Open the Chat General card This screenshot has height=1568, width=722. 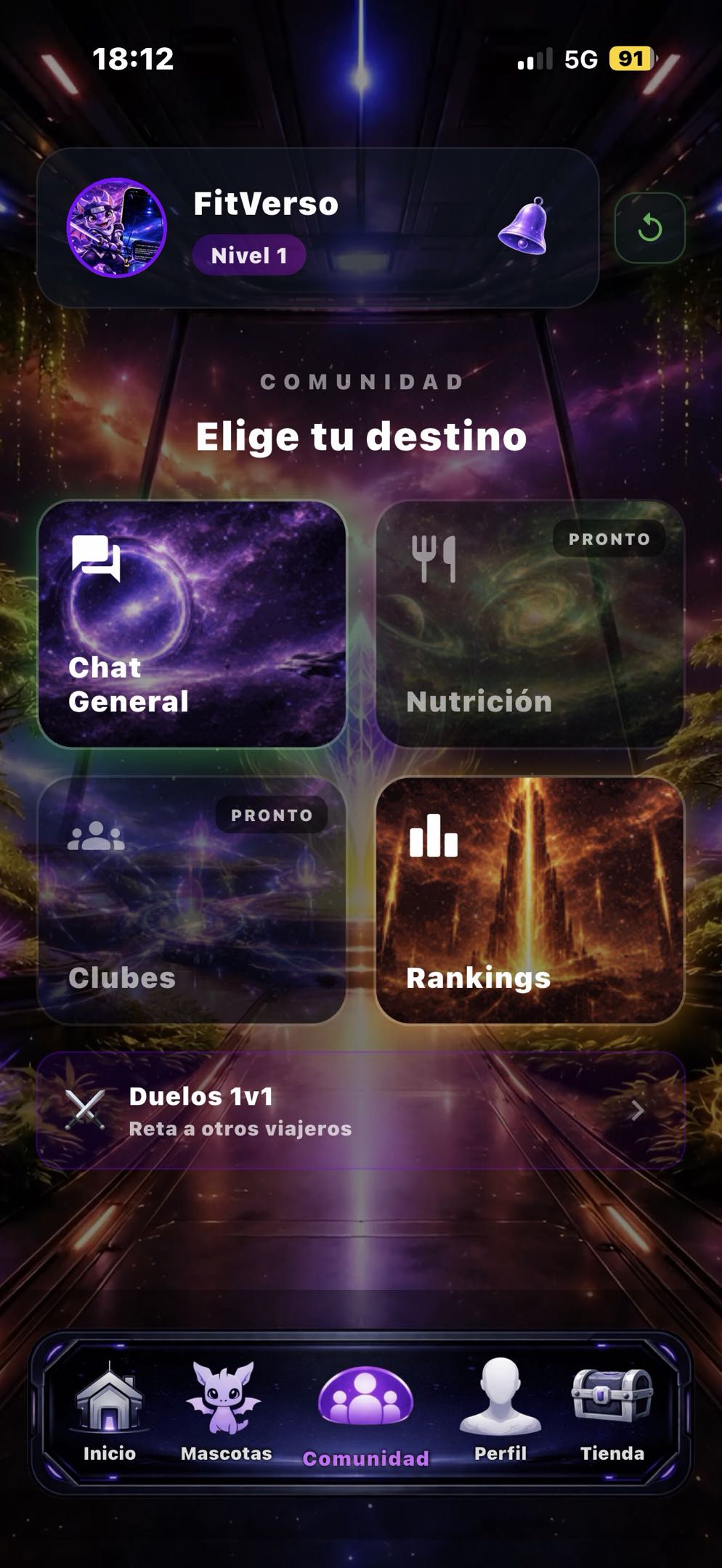192,624
